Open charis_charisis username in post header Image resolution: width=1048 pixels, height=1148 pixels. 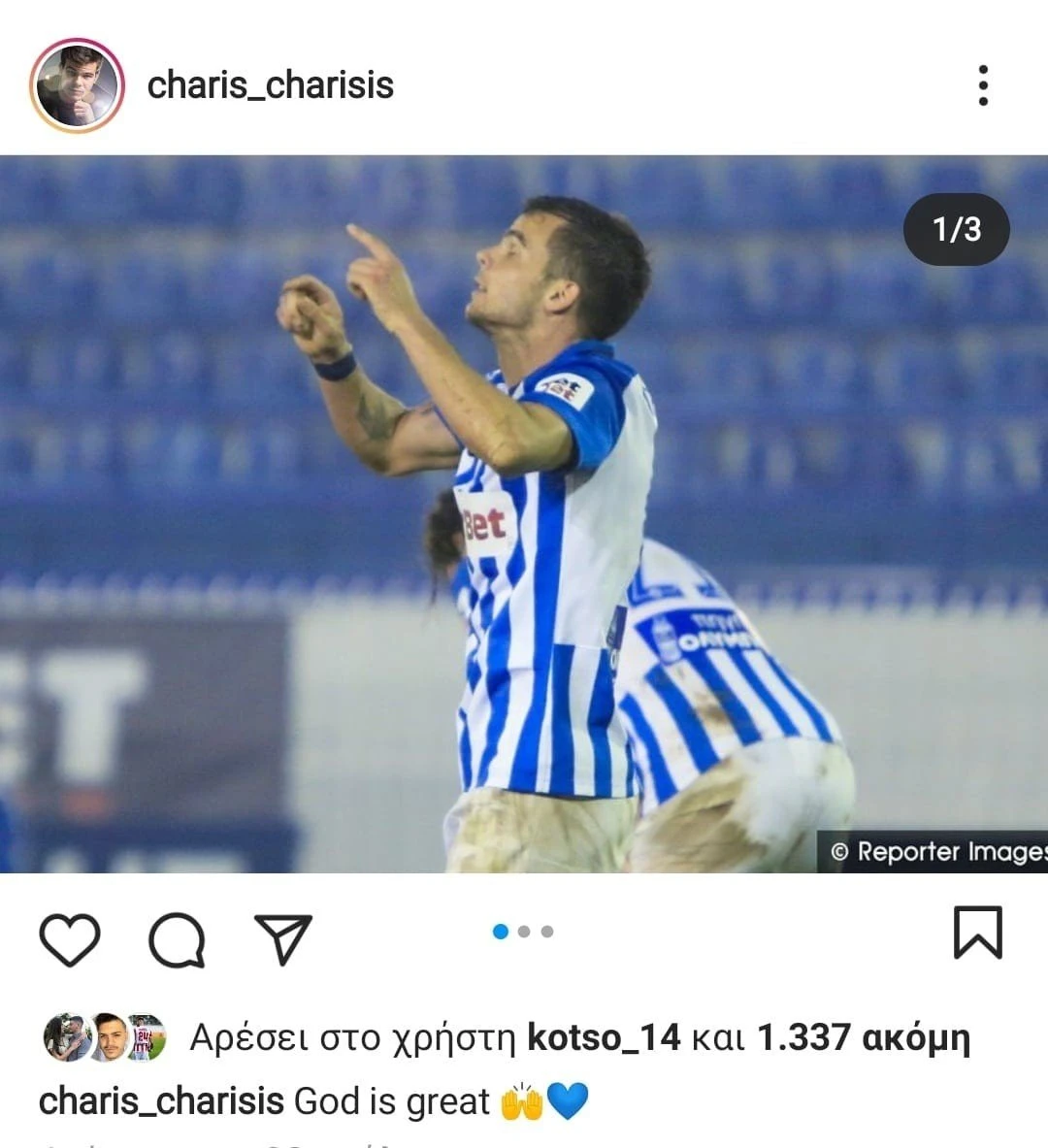270,85
